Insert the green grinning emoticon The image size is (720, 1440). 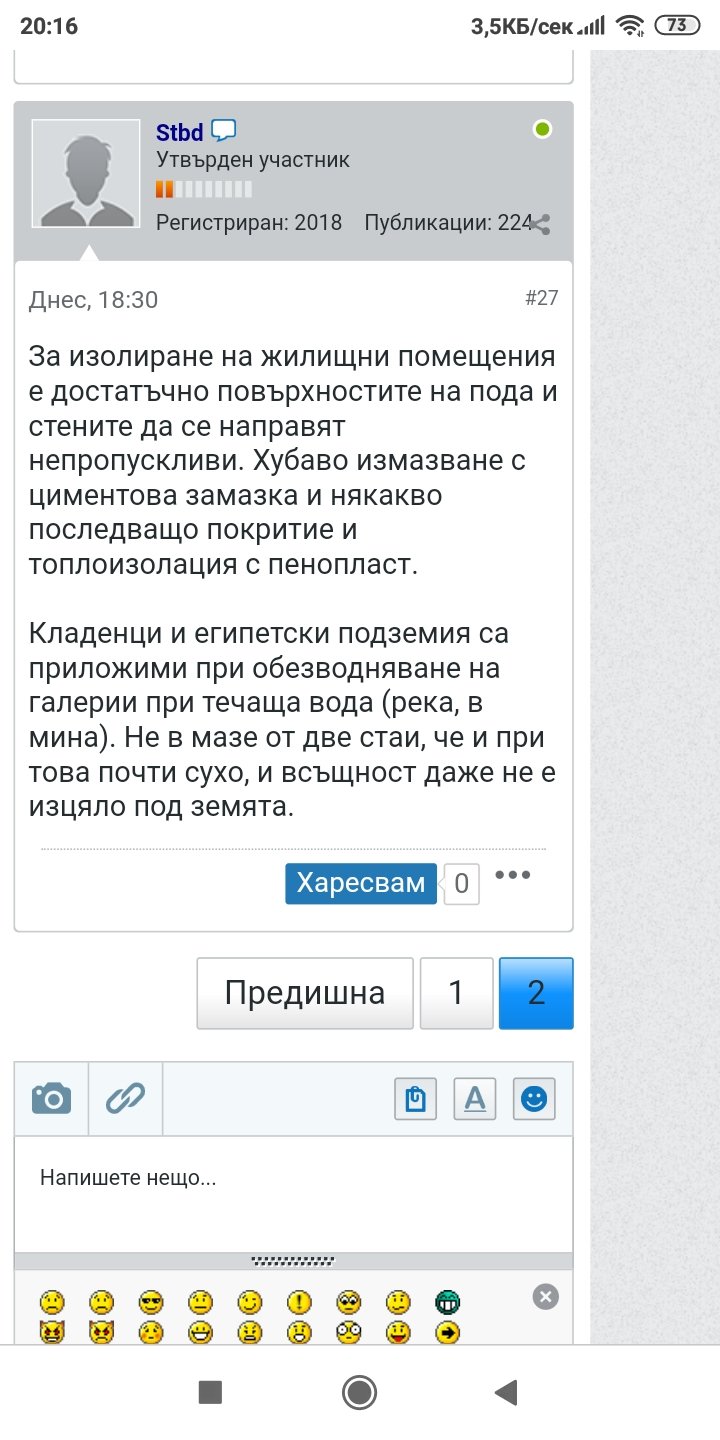coord(447,1302)
